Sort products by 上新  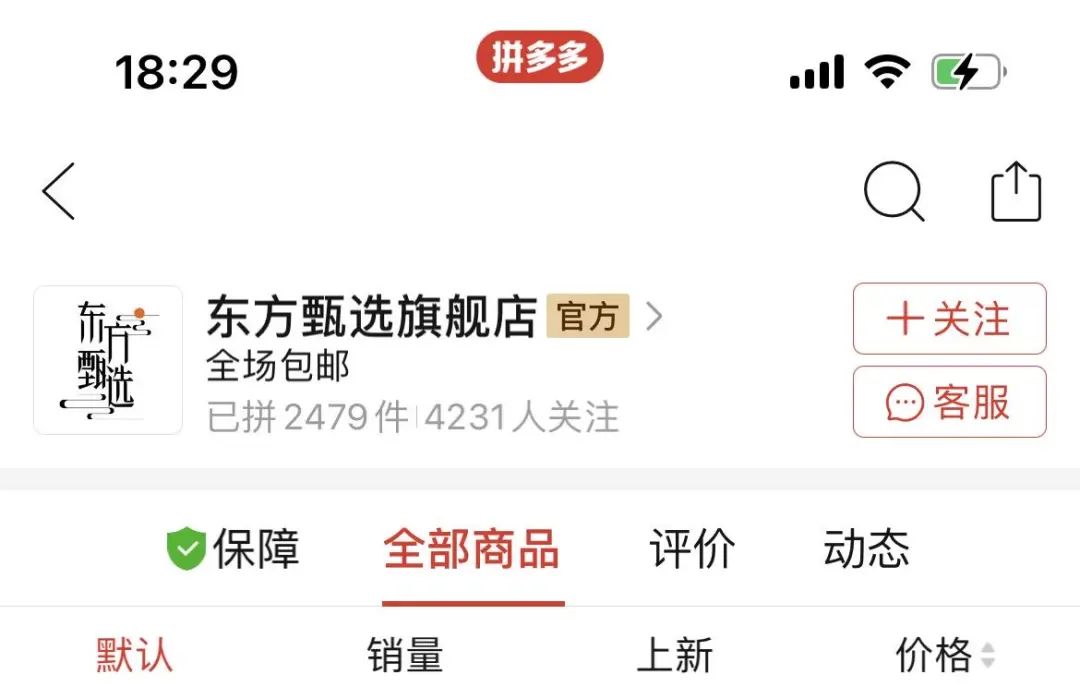click(675, 657)
